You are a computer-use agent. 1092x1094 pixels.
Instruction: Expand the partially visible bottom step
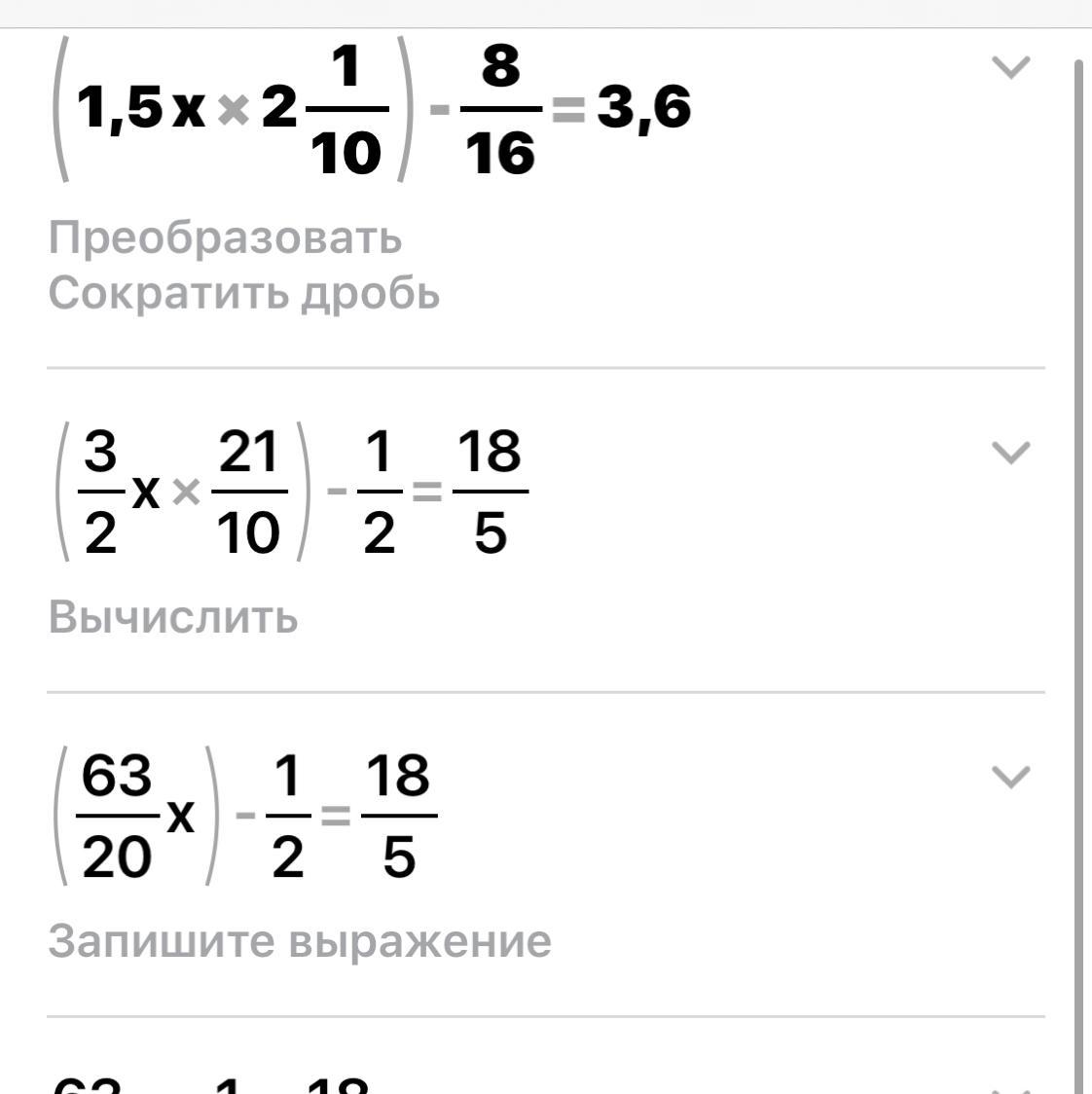(1009, 1086)
